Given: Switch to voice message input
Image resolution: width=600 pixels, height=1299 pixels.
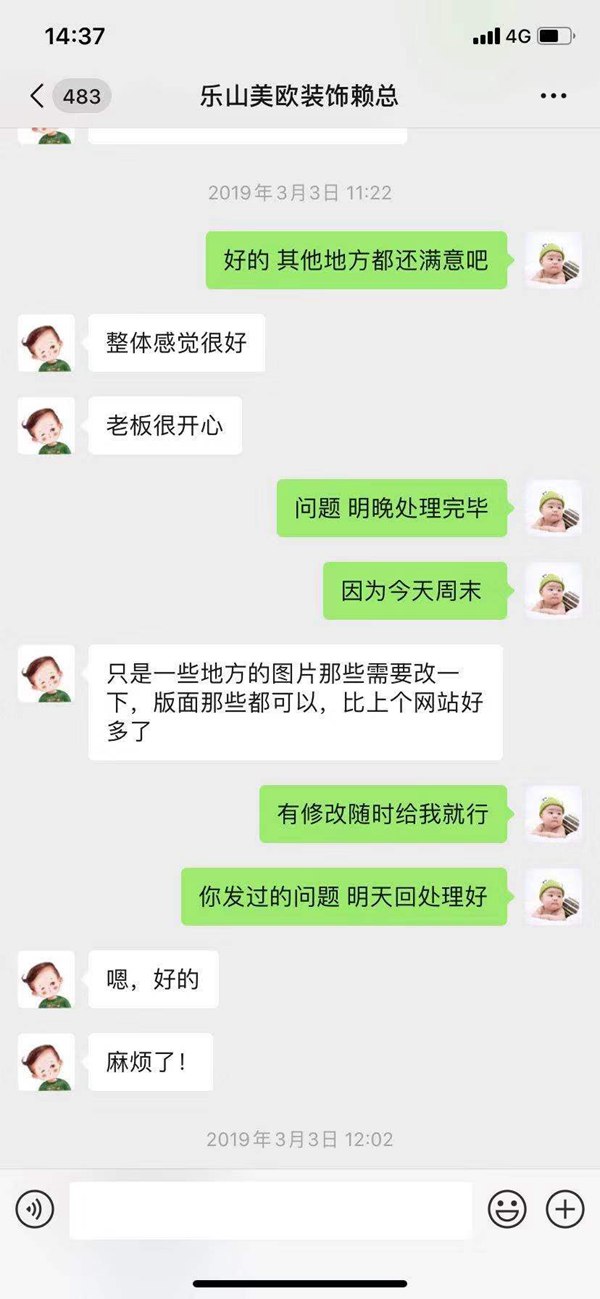Looking at the screenshot, I should point(35,1210).
